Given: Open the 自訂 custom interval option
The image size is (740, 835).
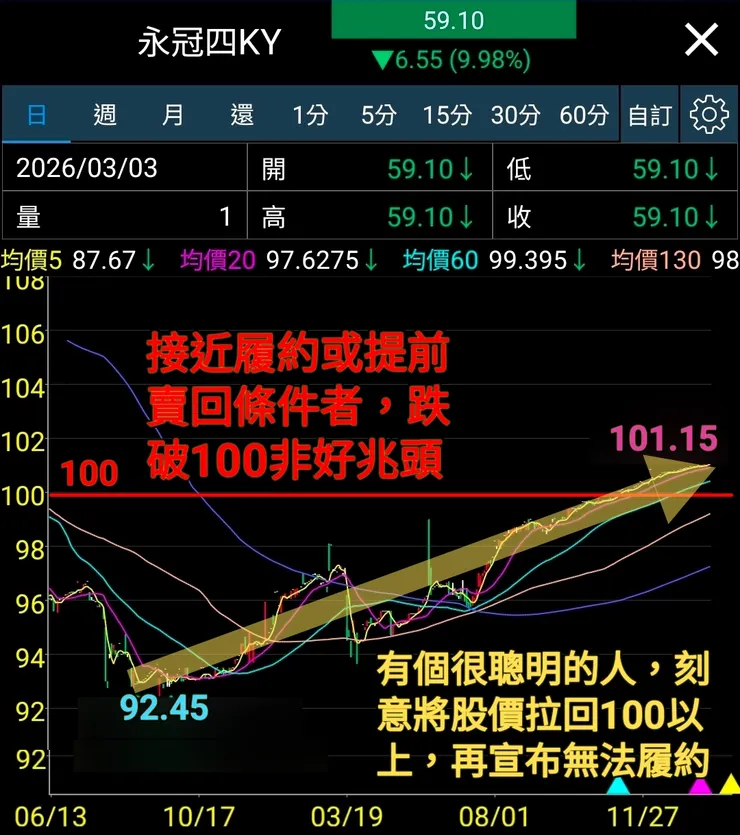Looking at the screenshot, I should pyautogui.click(x=649, y=114).
